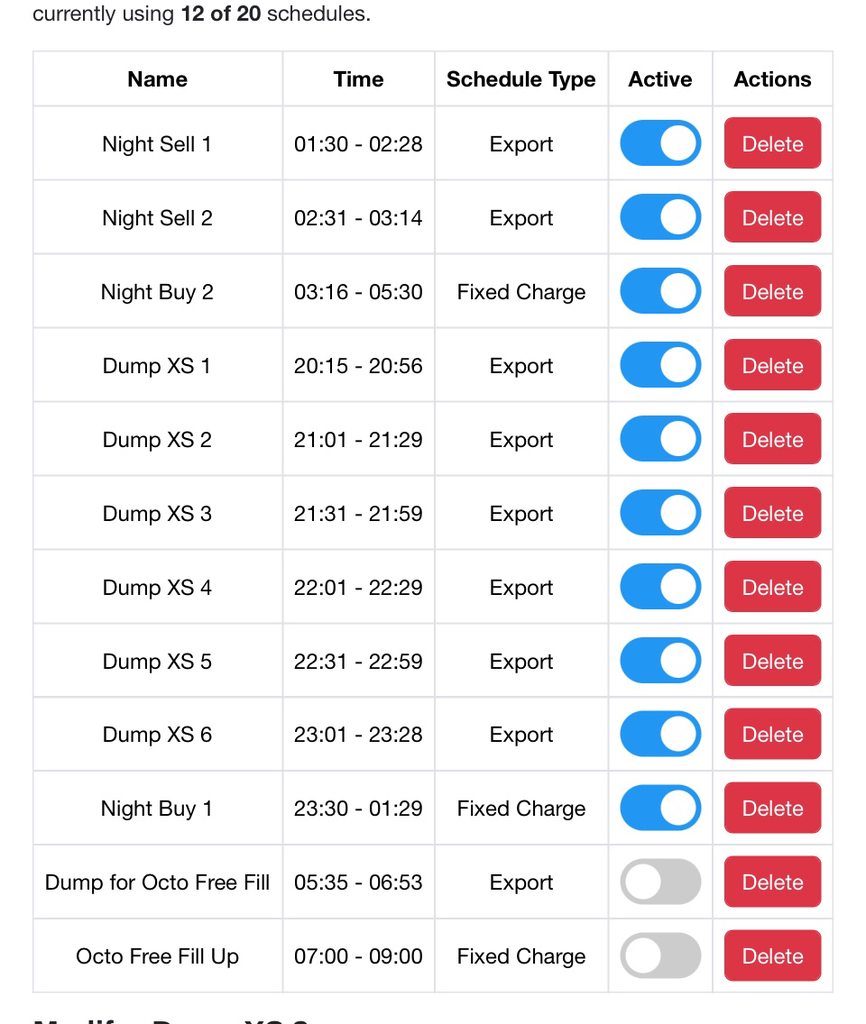Delete the Dump XS 1 row
This screenshot has height=1024, width=866.
click(772, 365)
